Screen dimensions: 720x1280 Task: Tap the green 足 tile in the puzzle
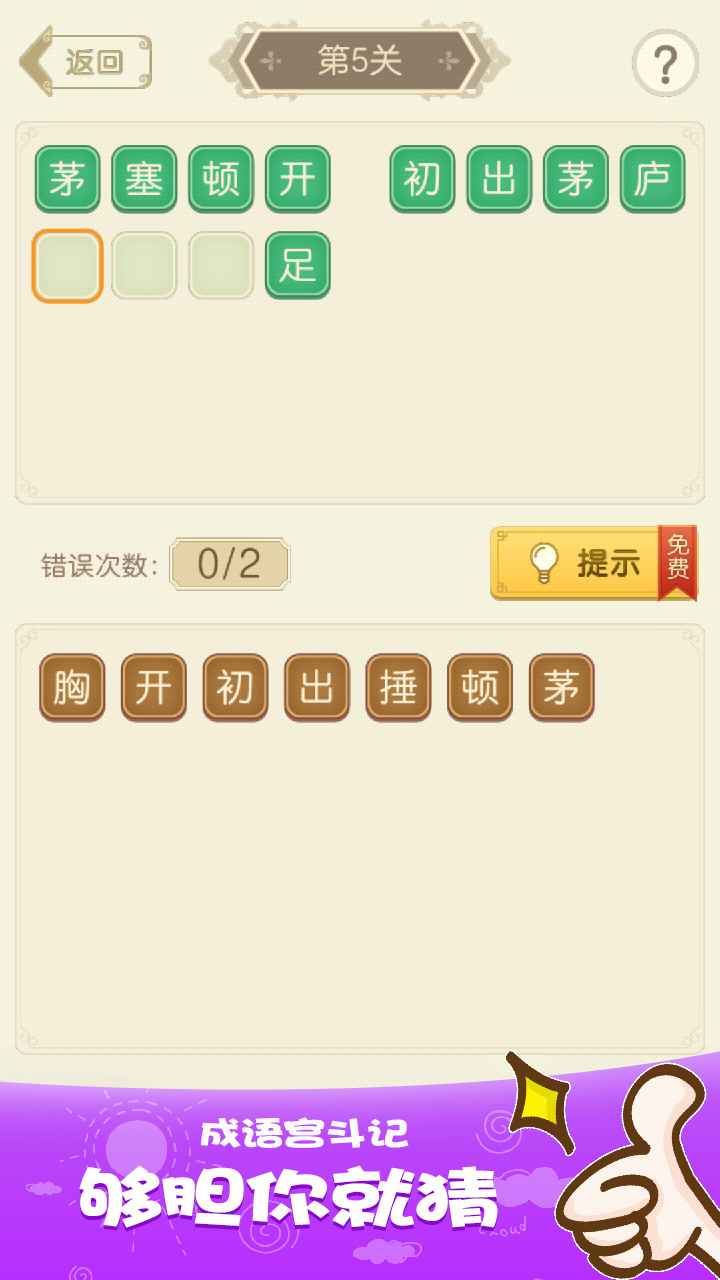[x=299, y=264]
